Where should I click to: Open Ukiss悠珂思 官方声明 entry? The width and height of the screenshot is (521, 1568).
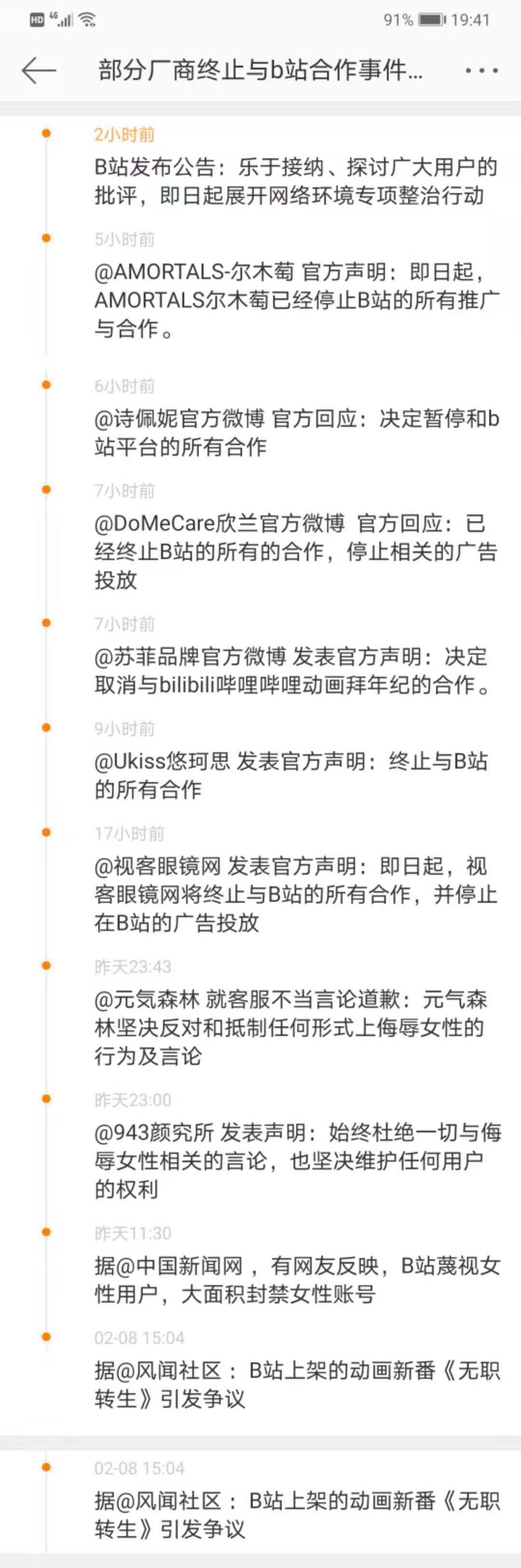click(x=290, y=775)
